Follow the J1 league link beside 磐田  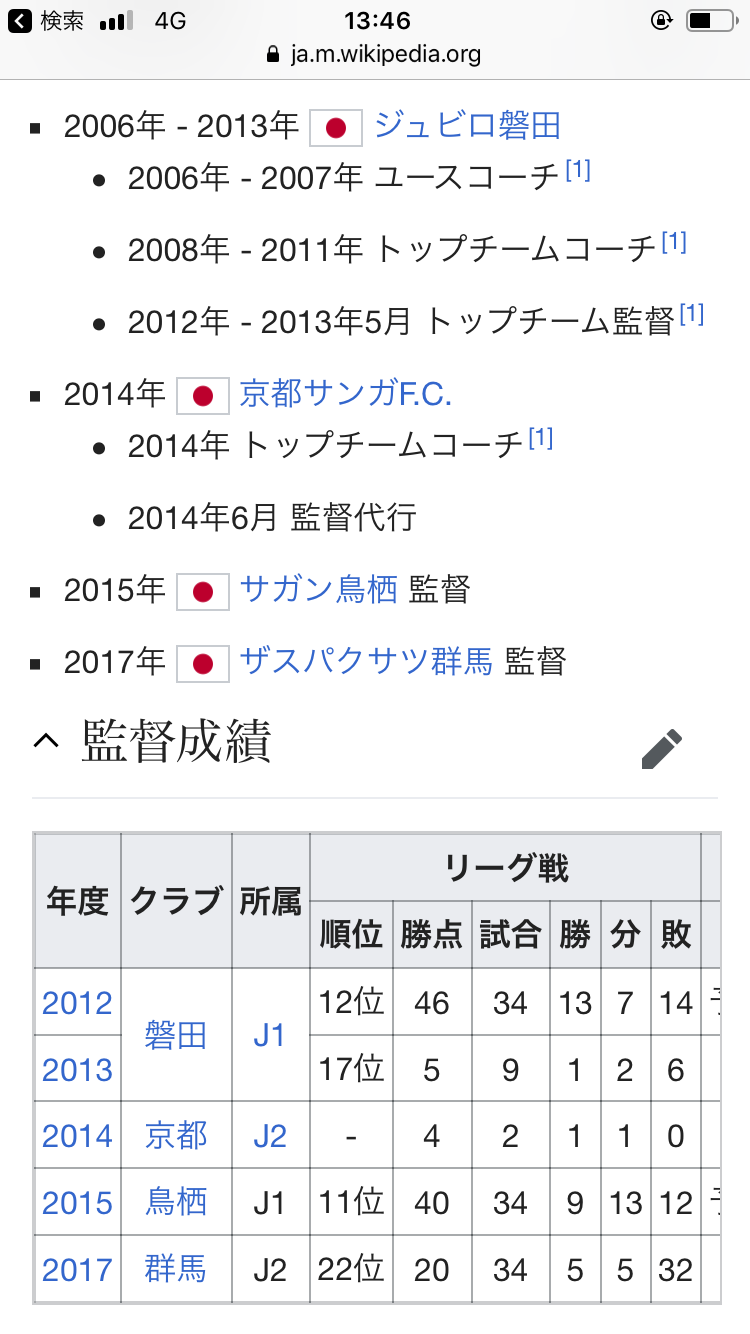(270, 1036)
